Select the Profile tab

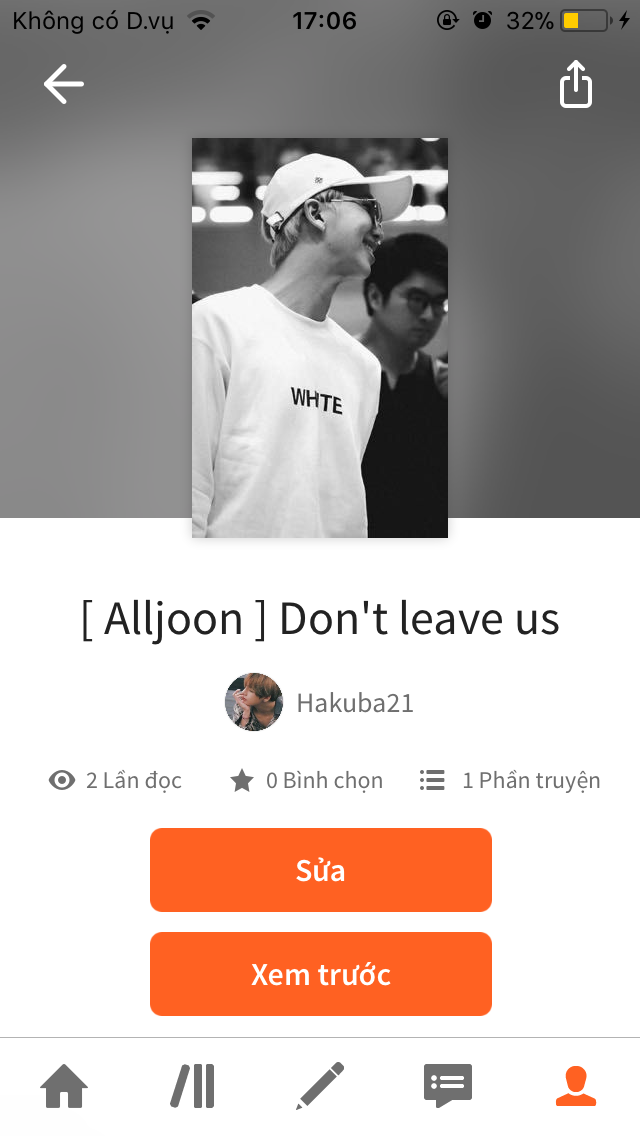pos(576,1085)
